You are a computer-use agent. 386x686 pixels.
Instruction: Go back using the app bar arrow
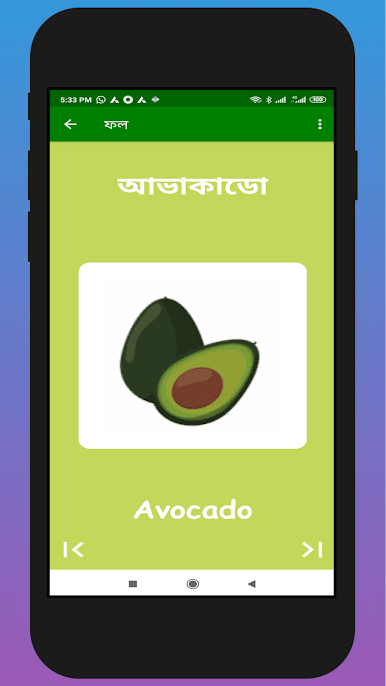[70, 124]
